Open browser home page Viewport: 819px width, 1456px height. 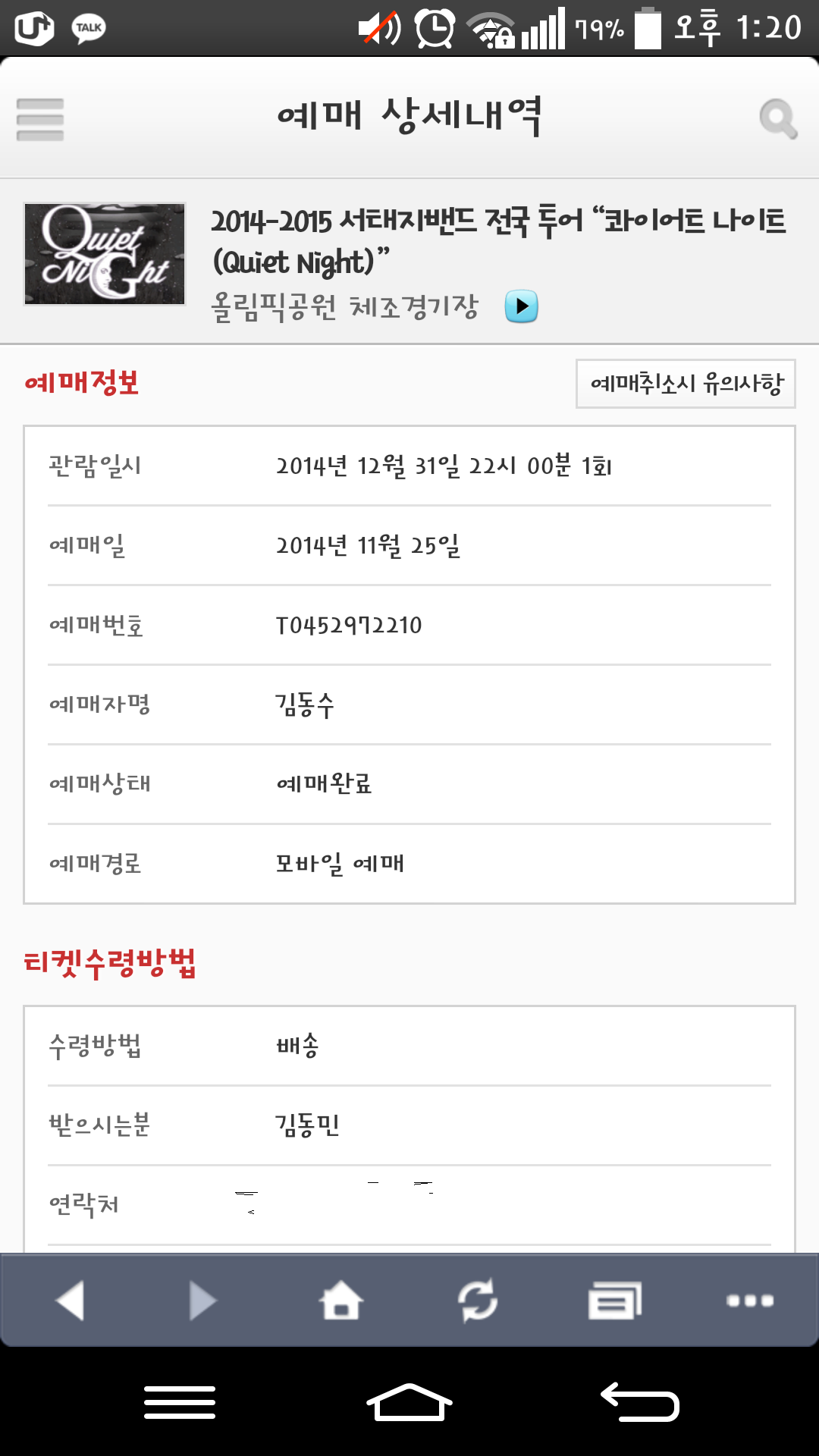coord(341,1301)
